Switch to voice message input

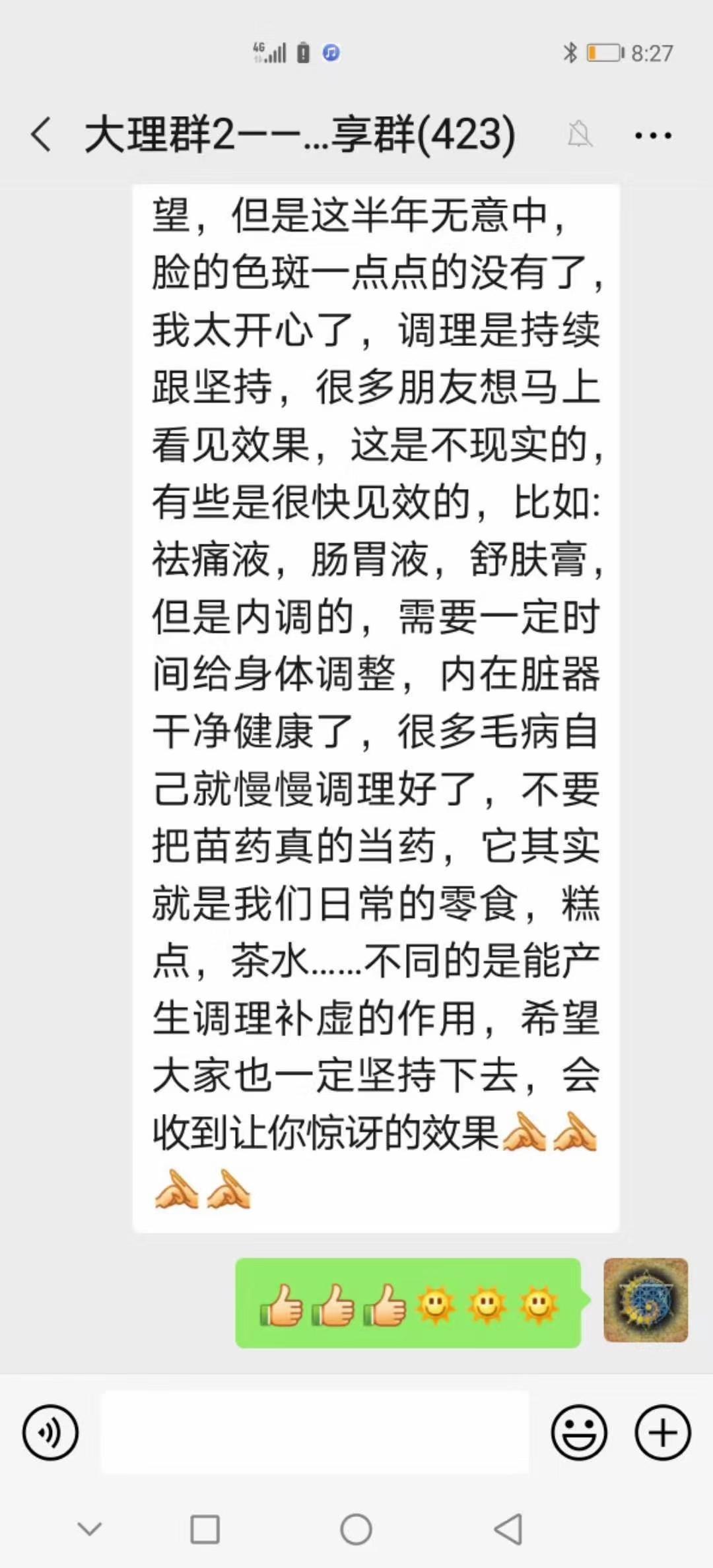[50, 1433]
